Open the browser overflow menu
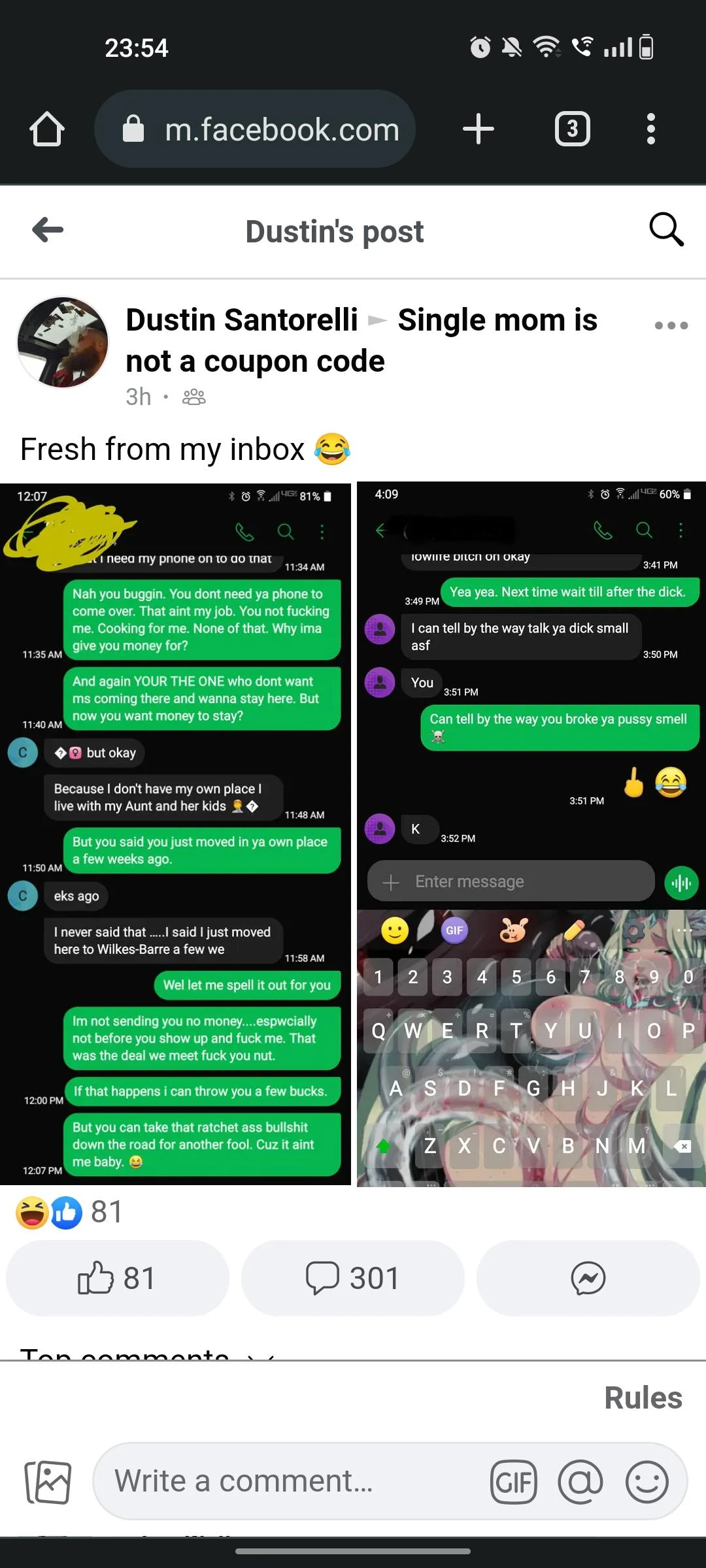The width and height of the screenshot is (706, 1568). tap(650, 129)
